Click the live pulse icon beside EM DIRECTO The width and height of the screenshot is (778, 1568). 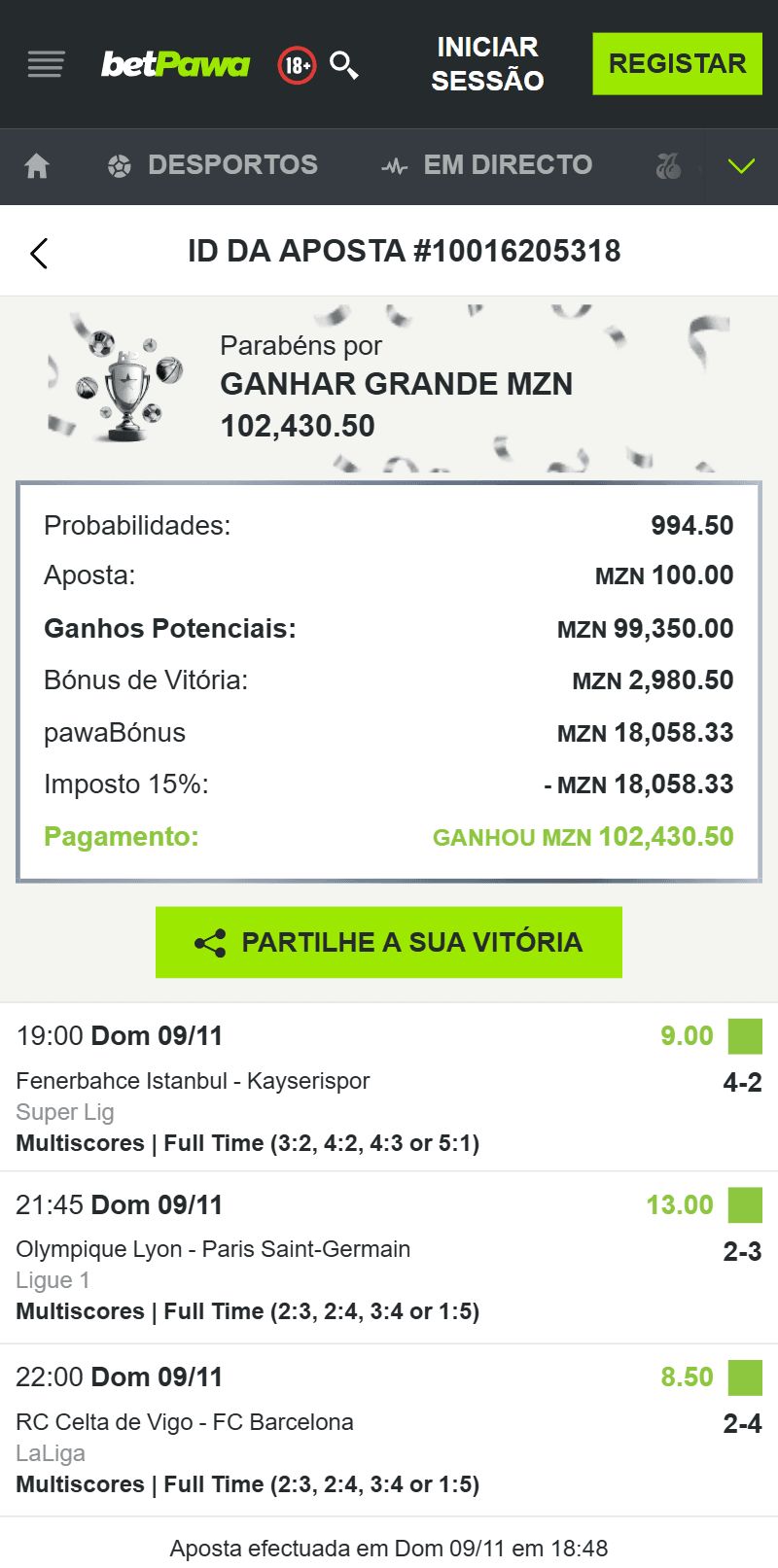point(394,165)
